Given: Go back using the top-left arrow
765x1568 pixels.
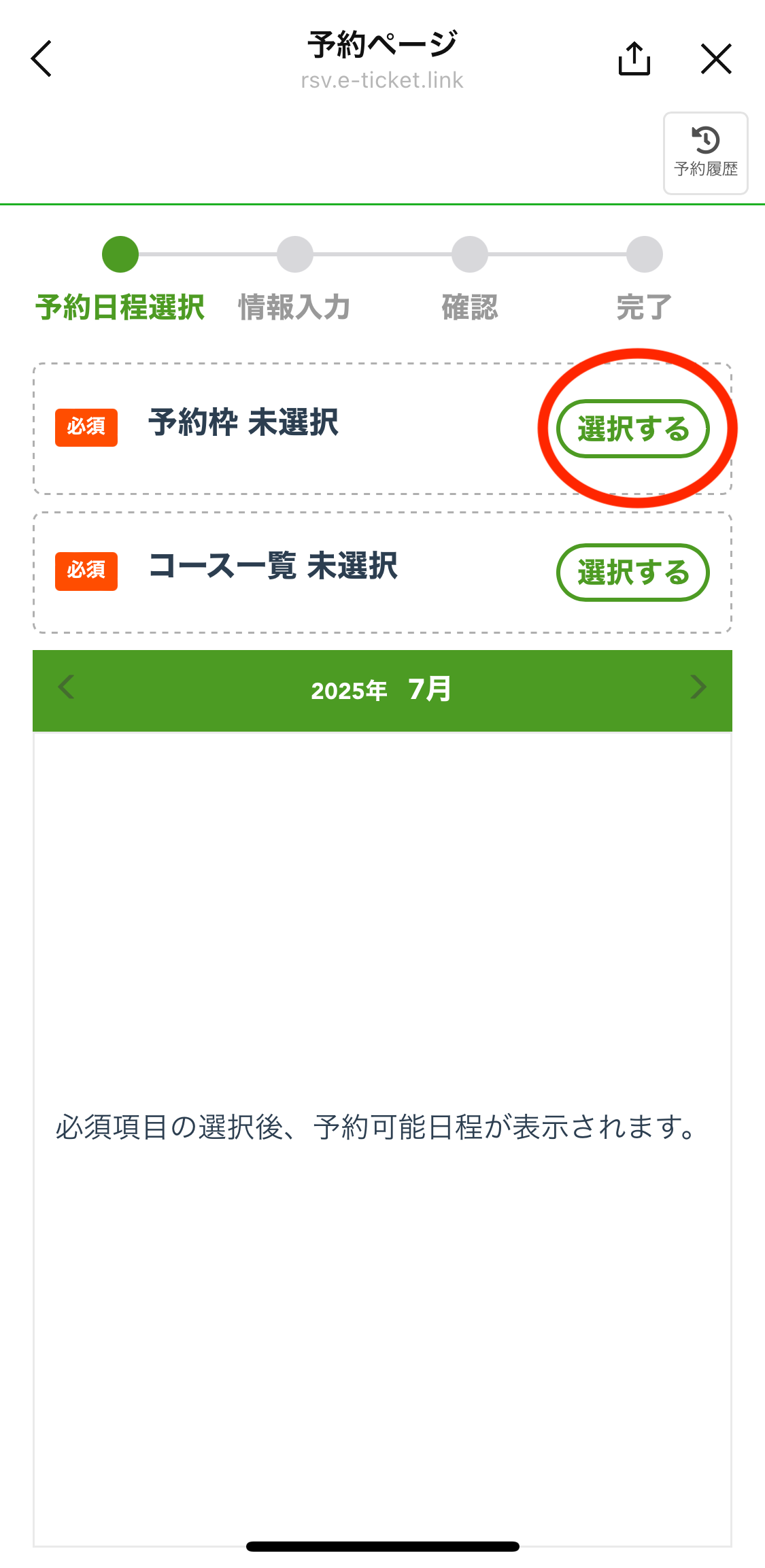Looking at the screenshot, I should click(41, 58).
